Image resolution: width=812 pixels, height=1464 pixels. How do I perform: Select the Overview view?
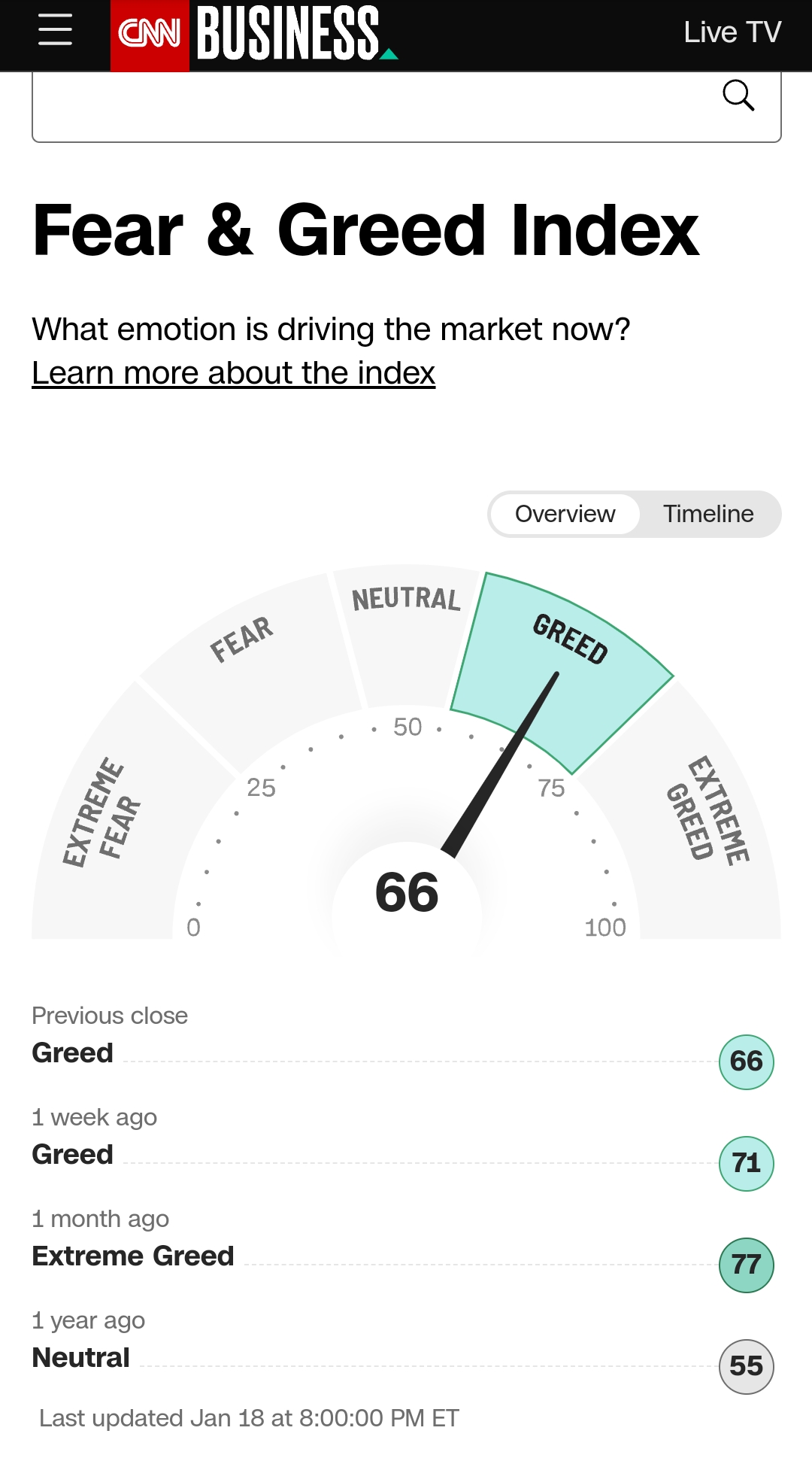point(565,514)
